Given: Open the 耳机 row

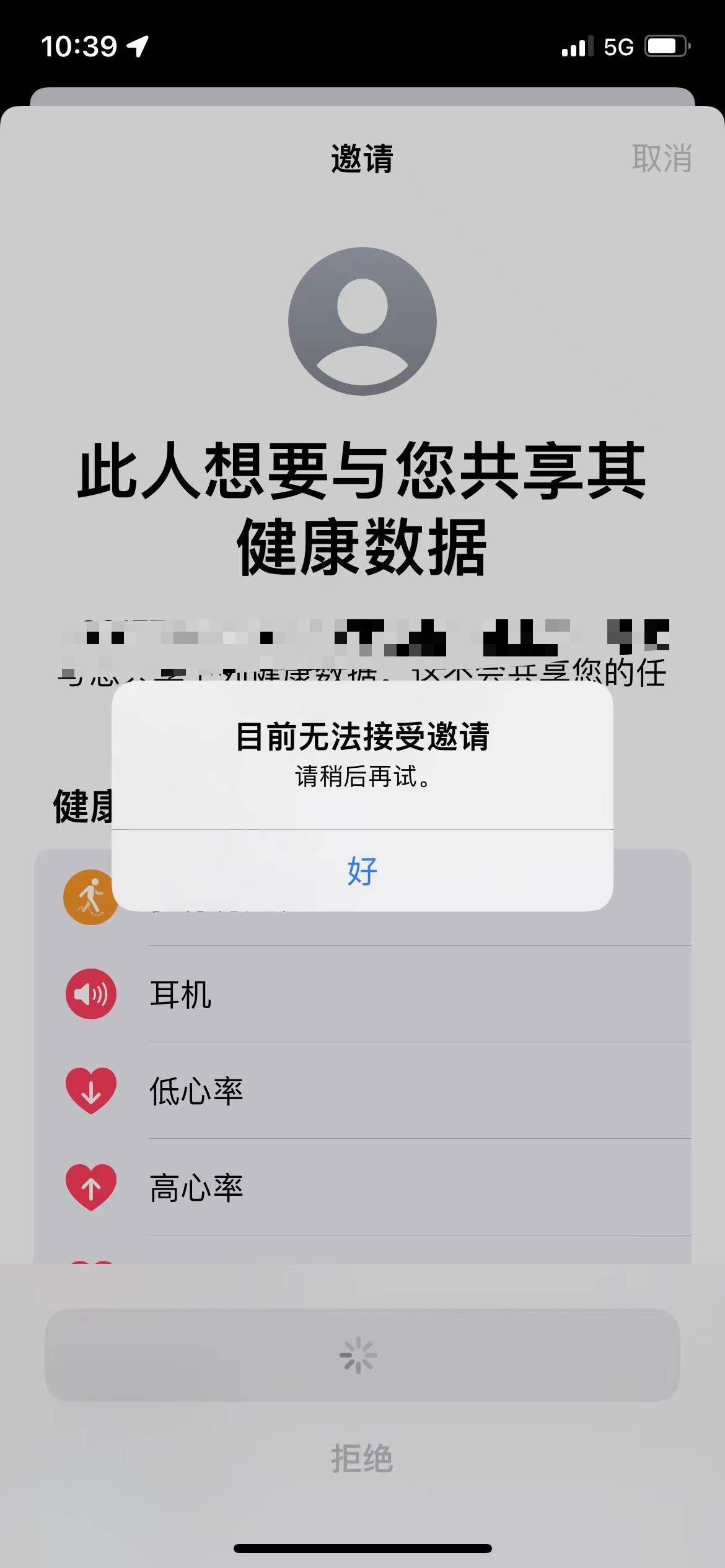Looking at the screenshot, I should pyautogui.click(x=362, y=994).
